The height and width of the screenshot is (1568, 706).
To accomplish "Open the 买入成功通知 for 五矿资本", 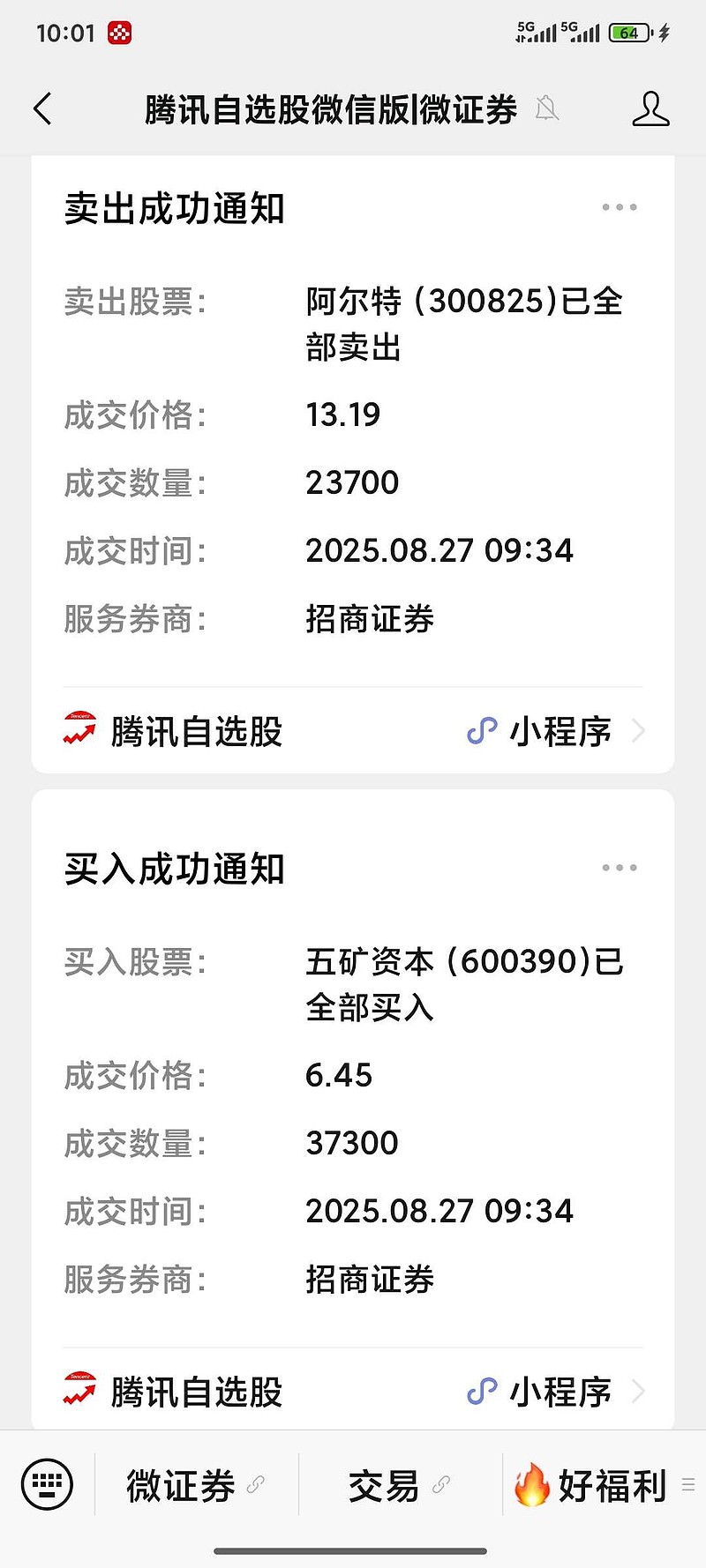I will point(353,1120).
